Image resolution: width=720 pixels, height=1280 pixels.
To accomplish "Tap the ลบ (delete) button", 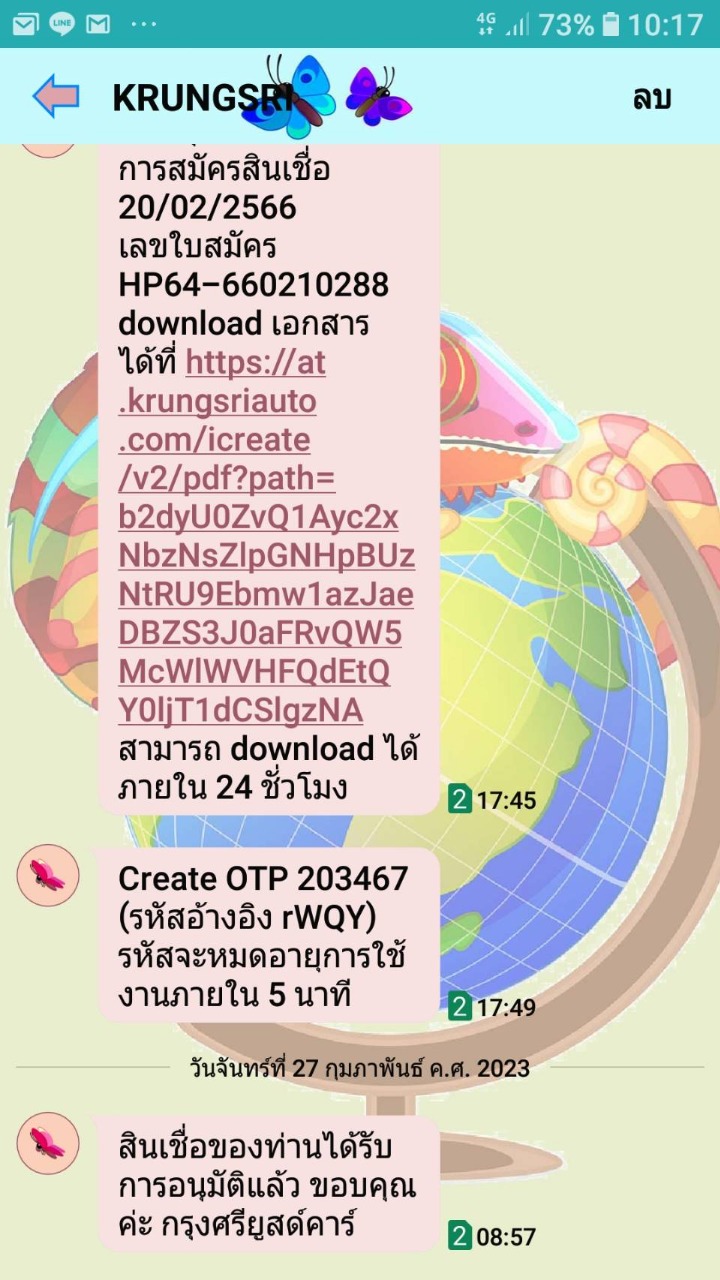I will (x=651, y=97).
